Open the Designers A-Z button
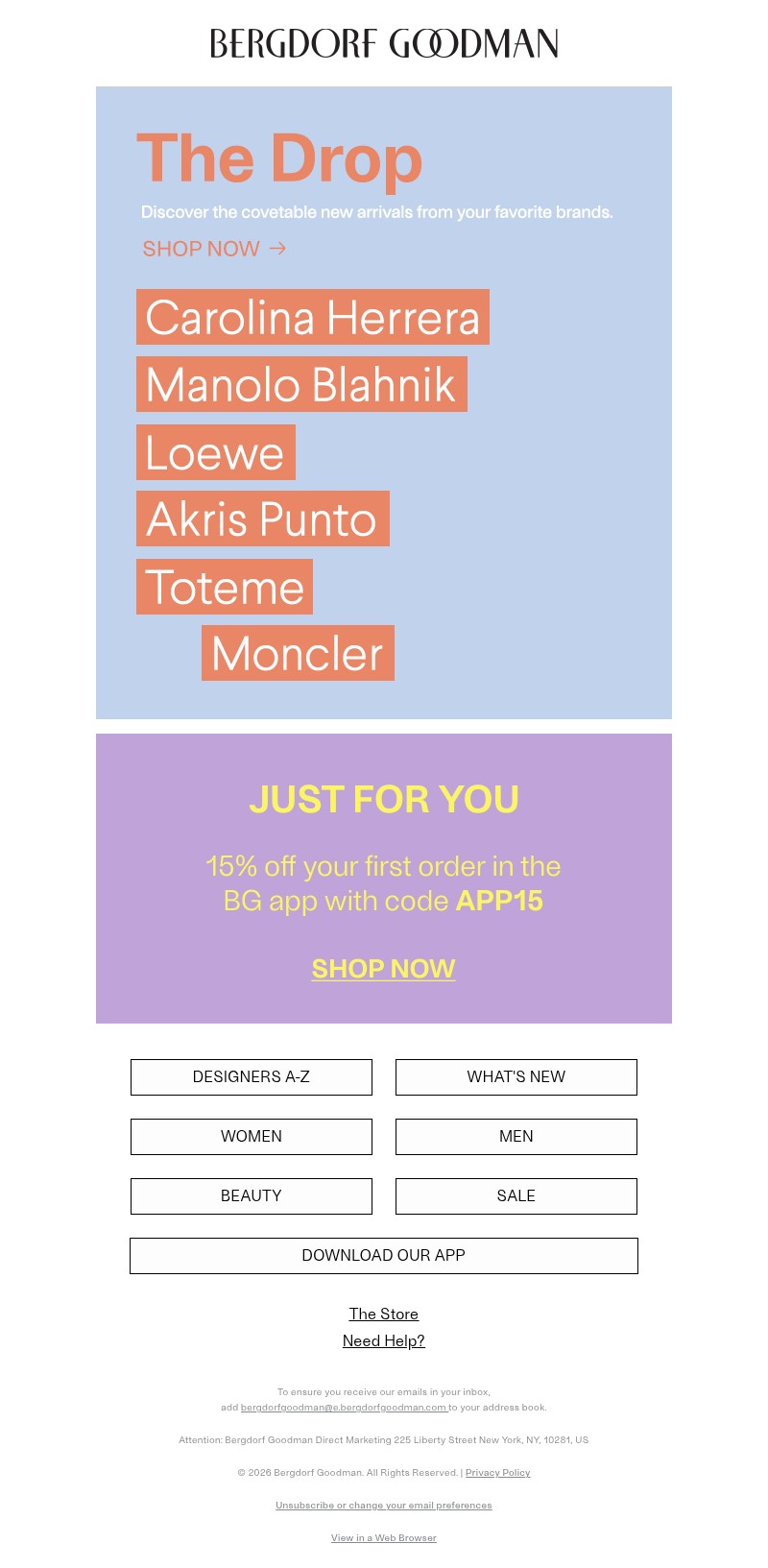768x1568 pixels. [x=252, y=1077]
